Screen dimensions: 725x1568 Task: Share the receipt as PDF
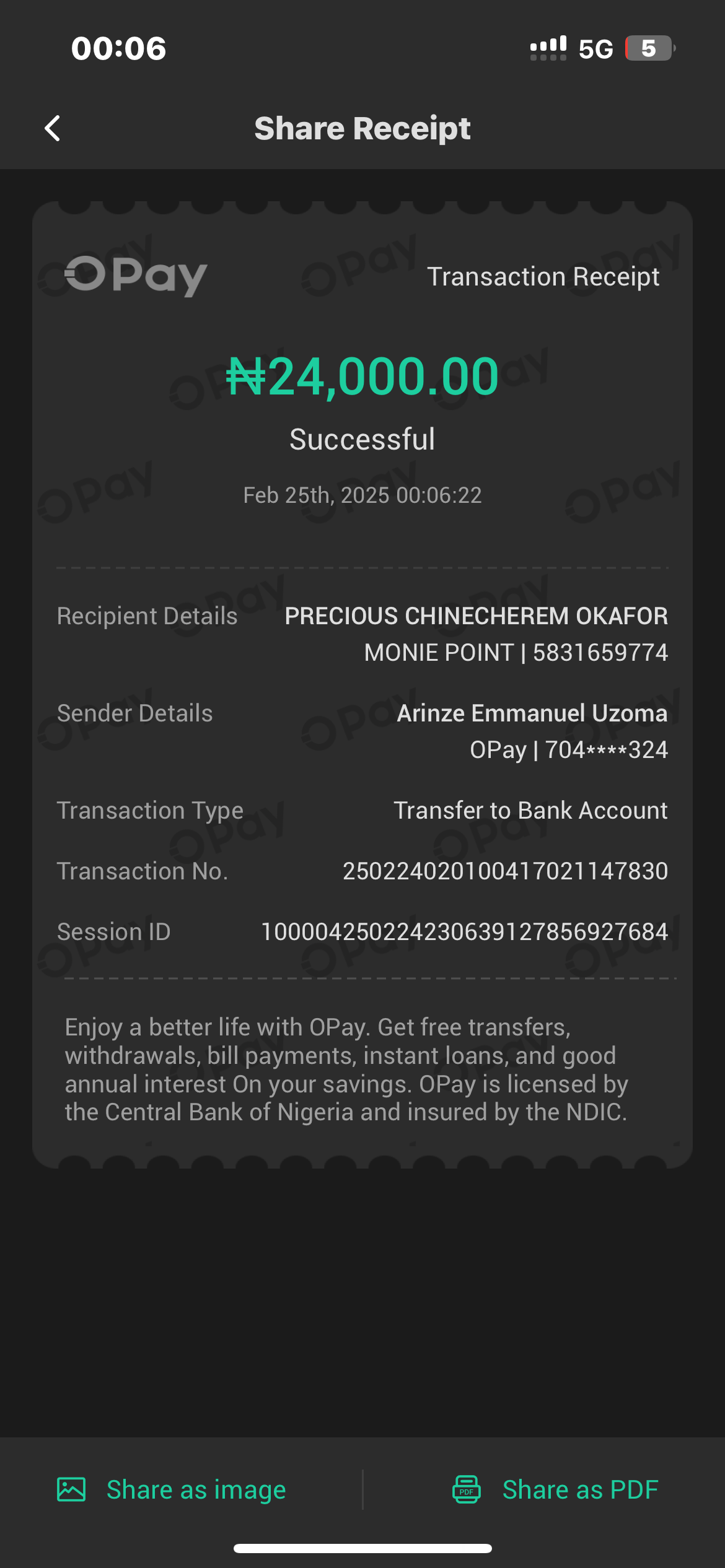point(555,1489)
